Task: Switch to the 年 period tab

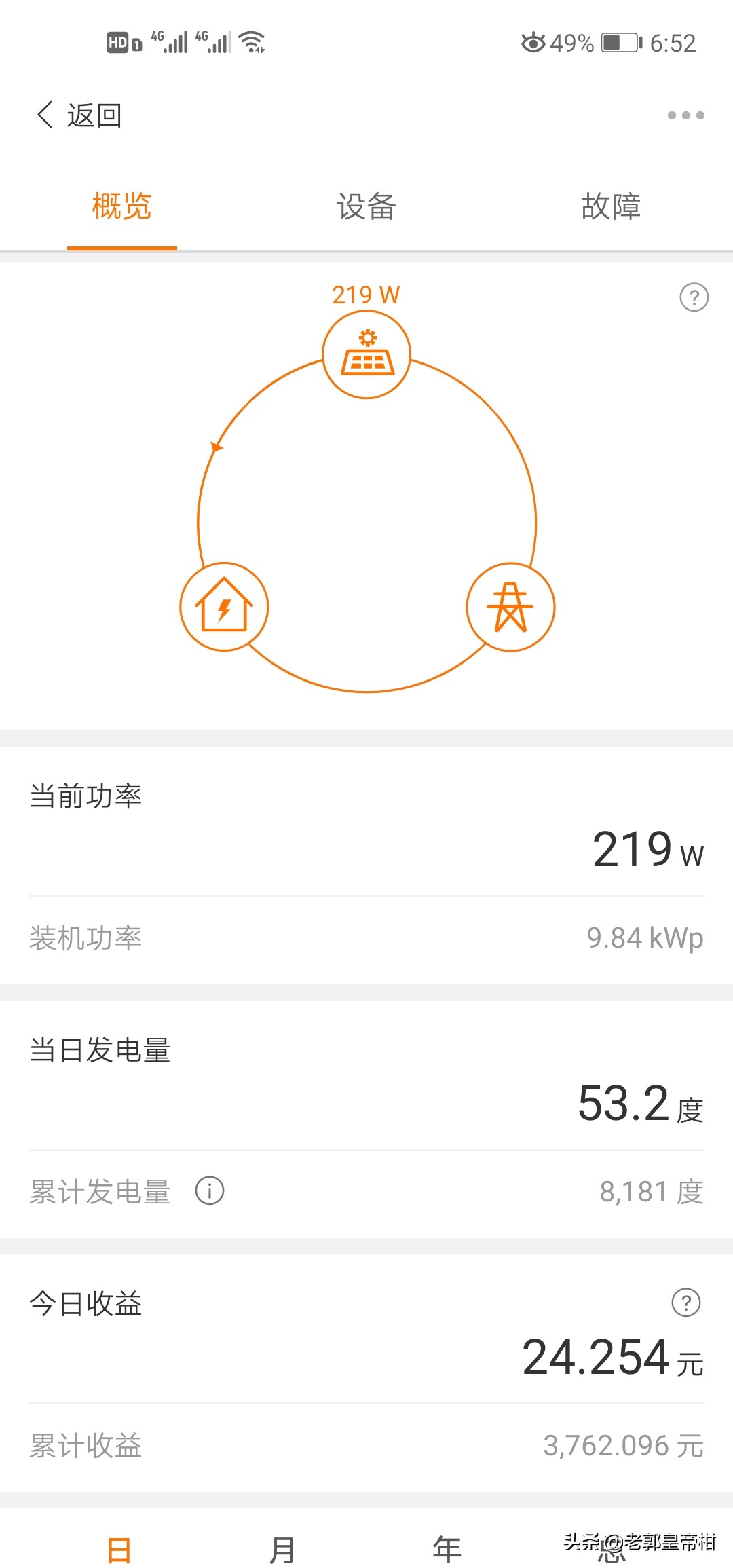Action: [x=447, y=1550]
